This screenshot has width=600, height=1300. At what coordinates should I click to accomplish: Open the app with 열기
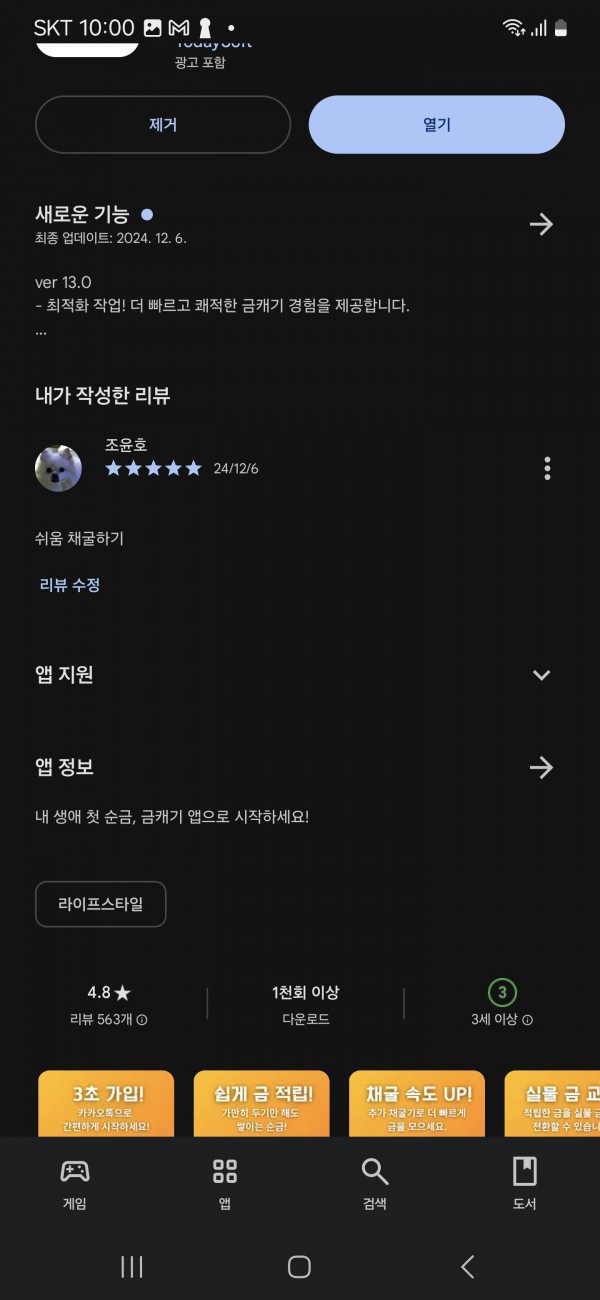pyautogui.click(x=437, y=125)
